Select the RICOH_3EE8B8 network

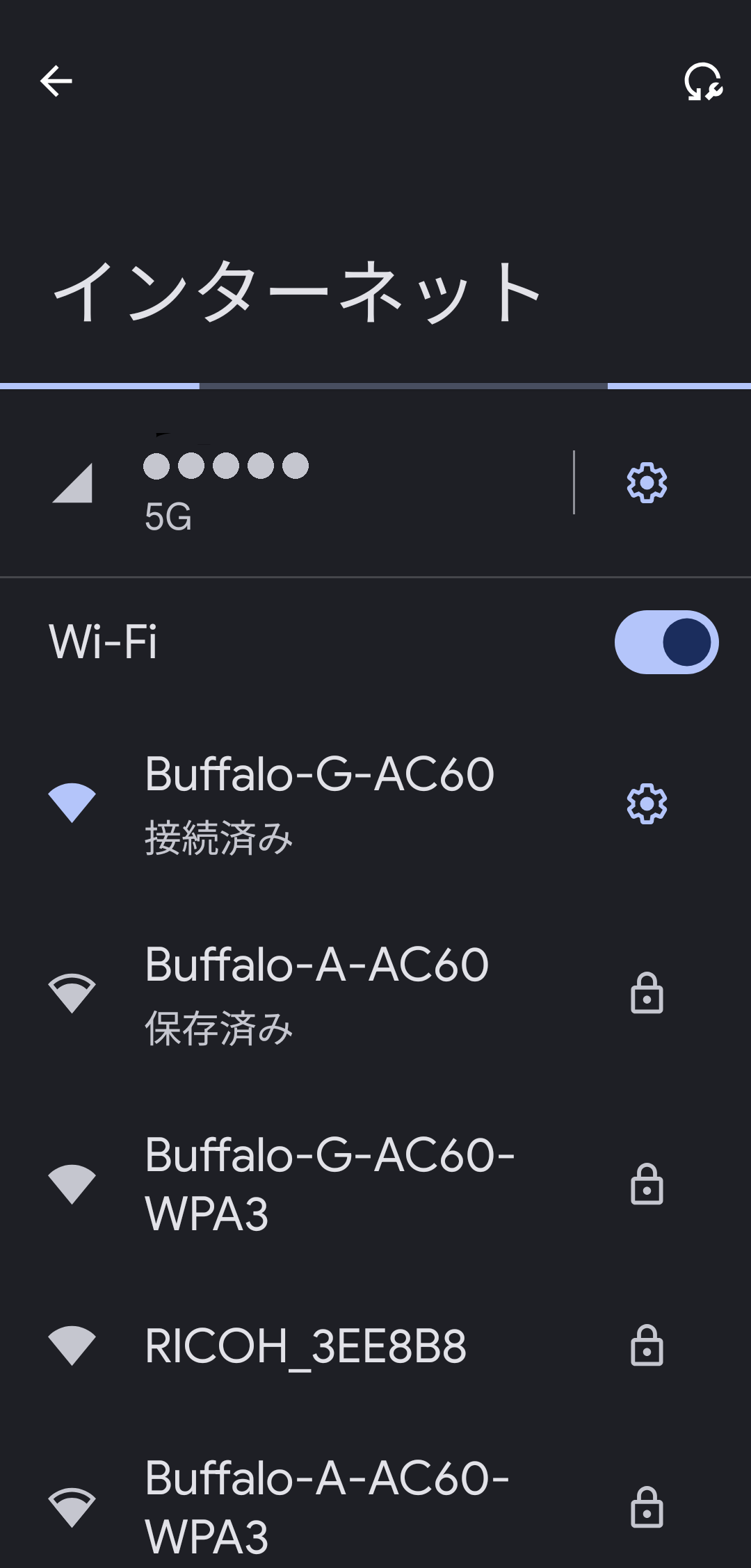[375, 1346]
